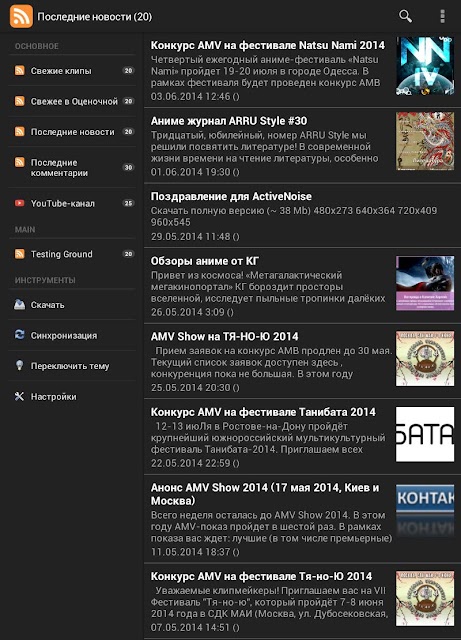
Task: Open Настройки
Action: coord(72,397)
